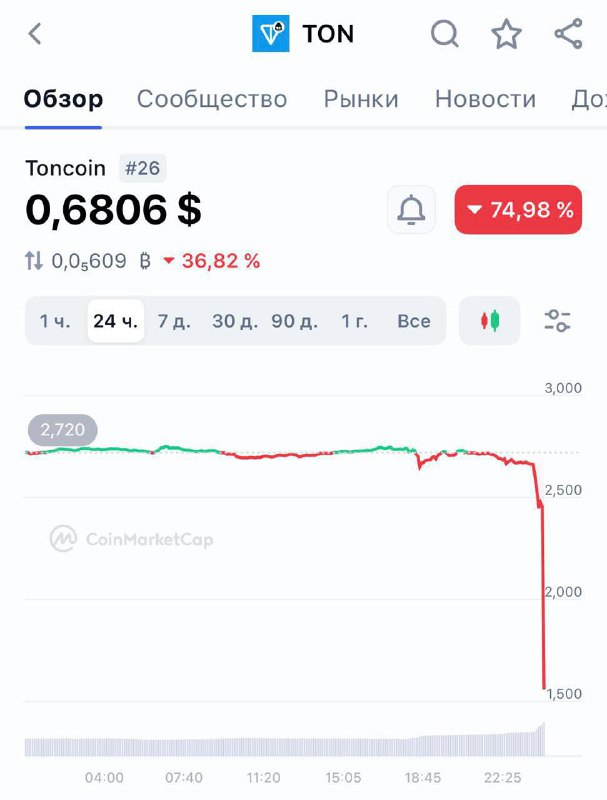
Task: Switch chart to 7 д. range
Action: [174, 321]
